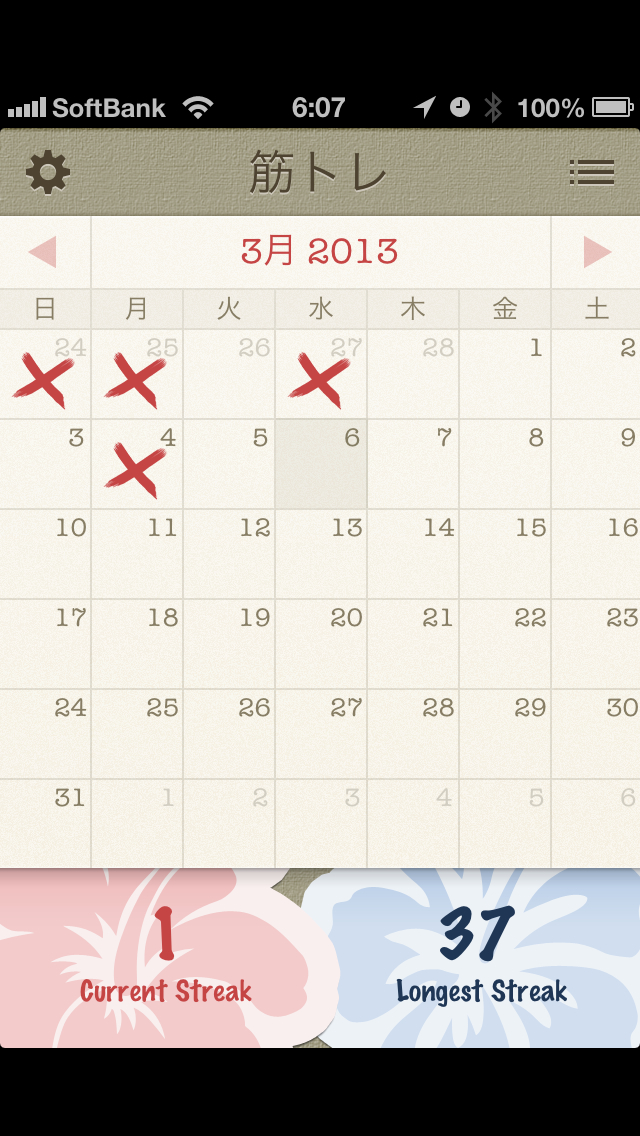Tap February 27 with the red X

click(321, 374)
